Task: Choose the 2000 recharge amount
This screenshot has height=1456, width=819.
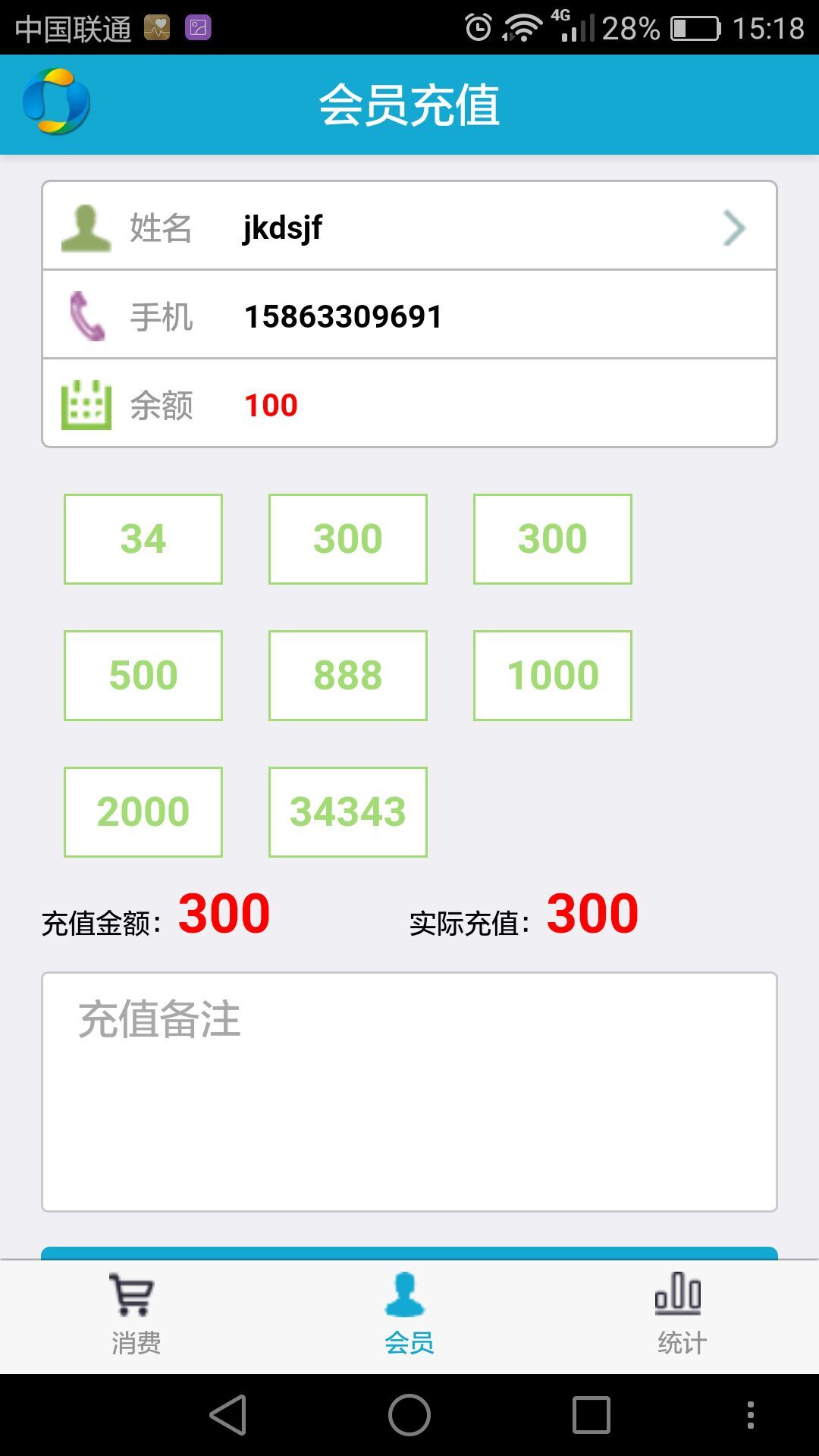Action: point(143,812)
